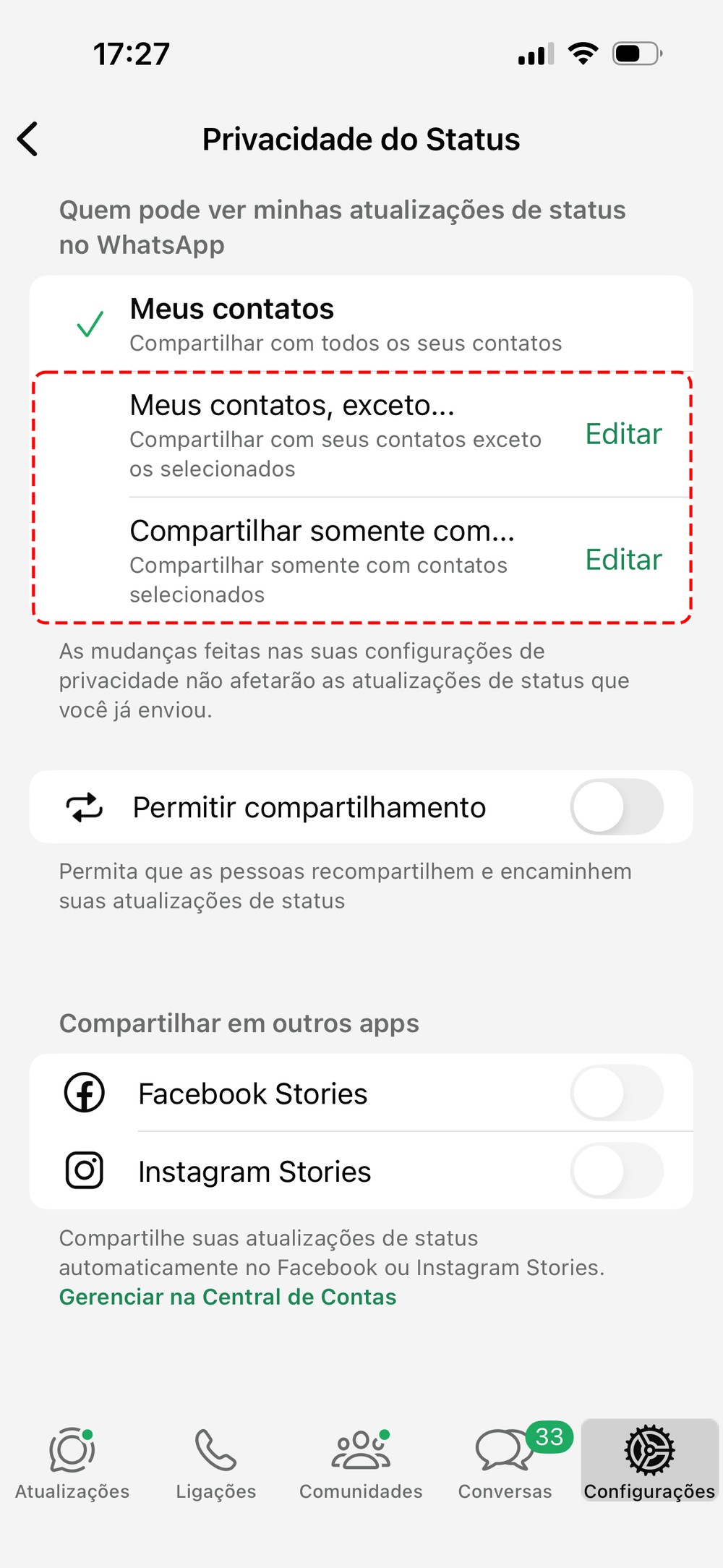Screen dimensions: 723x1568
Task: Open Gerenciar na Central de Contas link
Action: point(228,1297)
